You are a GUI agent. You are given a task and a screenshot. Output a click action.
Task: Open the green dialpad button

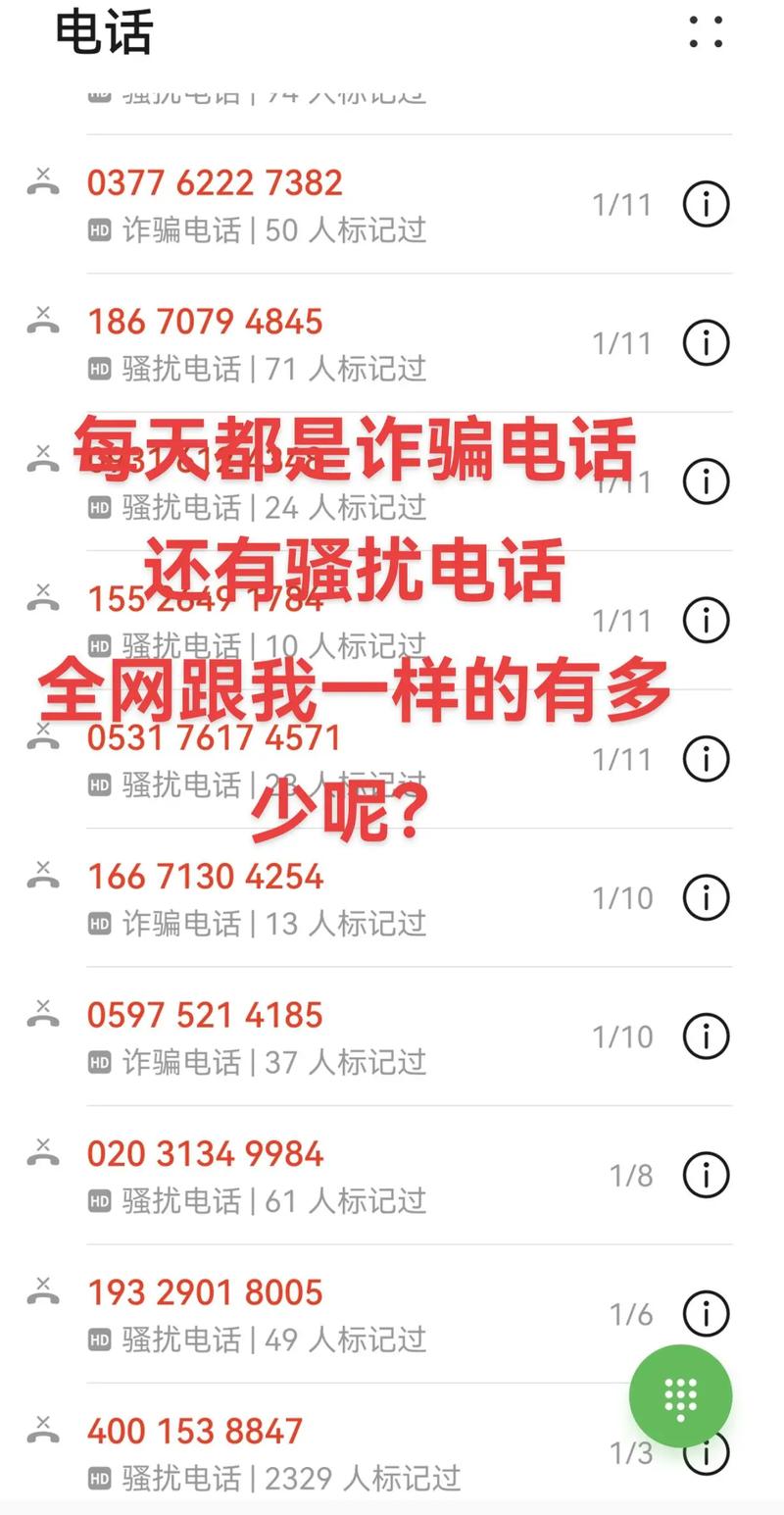(680, 1396)
